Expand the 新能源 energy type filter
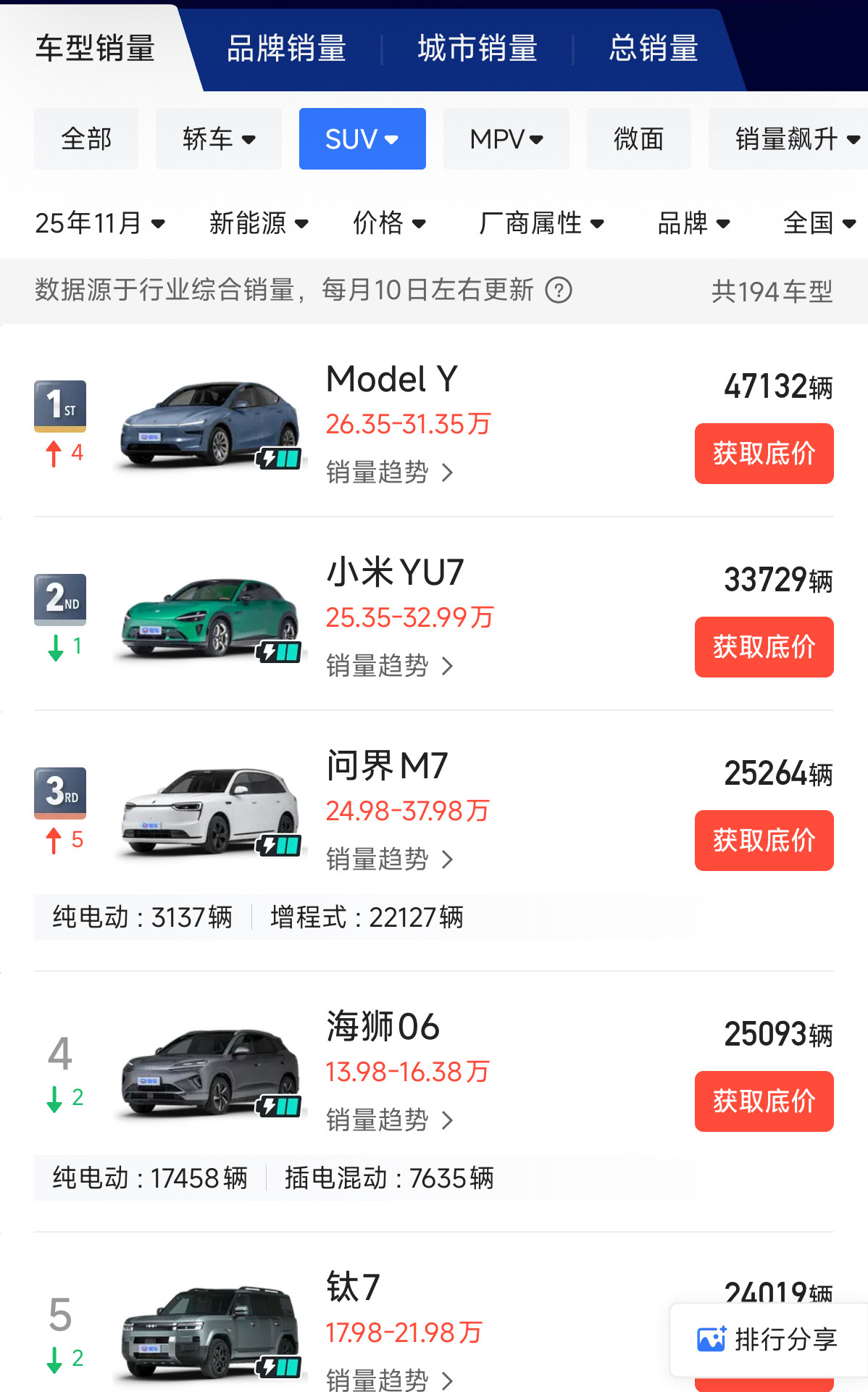The width and height of the screenshot is (868, 1392). (258, 223)
